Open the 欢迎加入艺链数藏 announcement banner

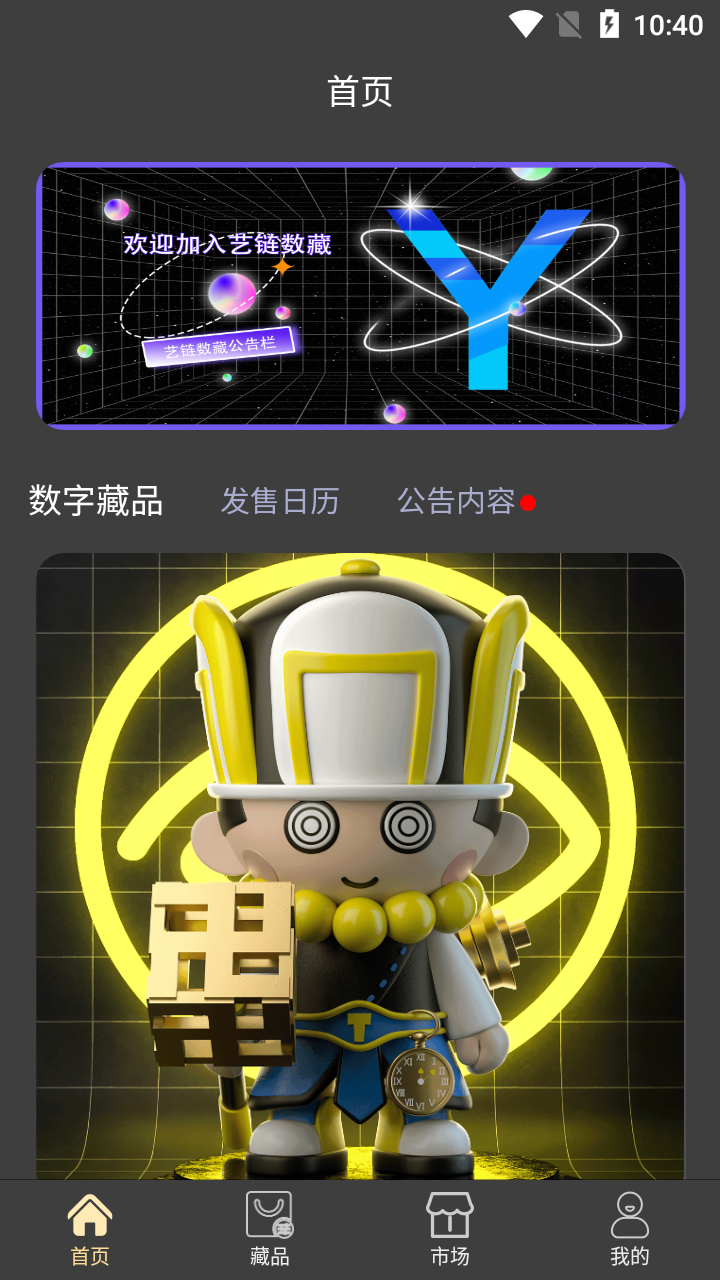click(x=360, y=296)
